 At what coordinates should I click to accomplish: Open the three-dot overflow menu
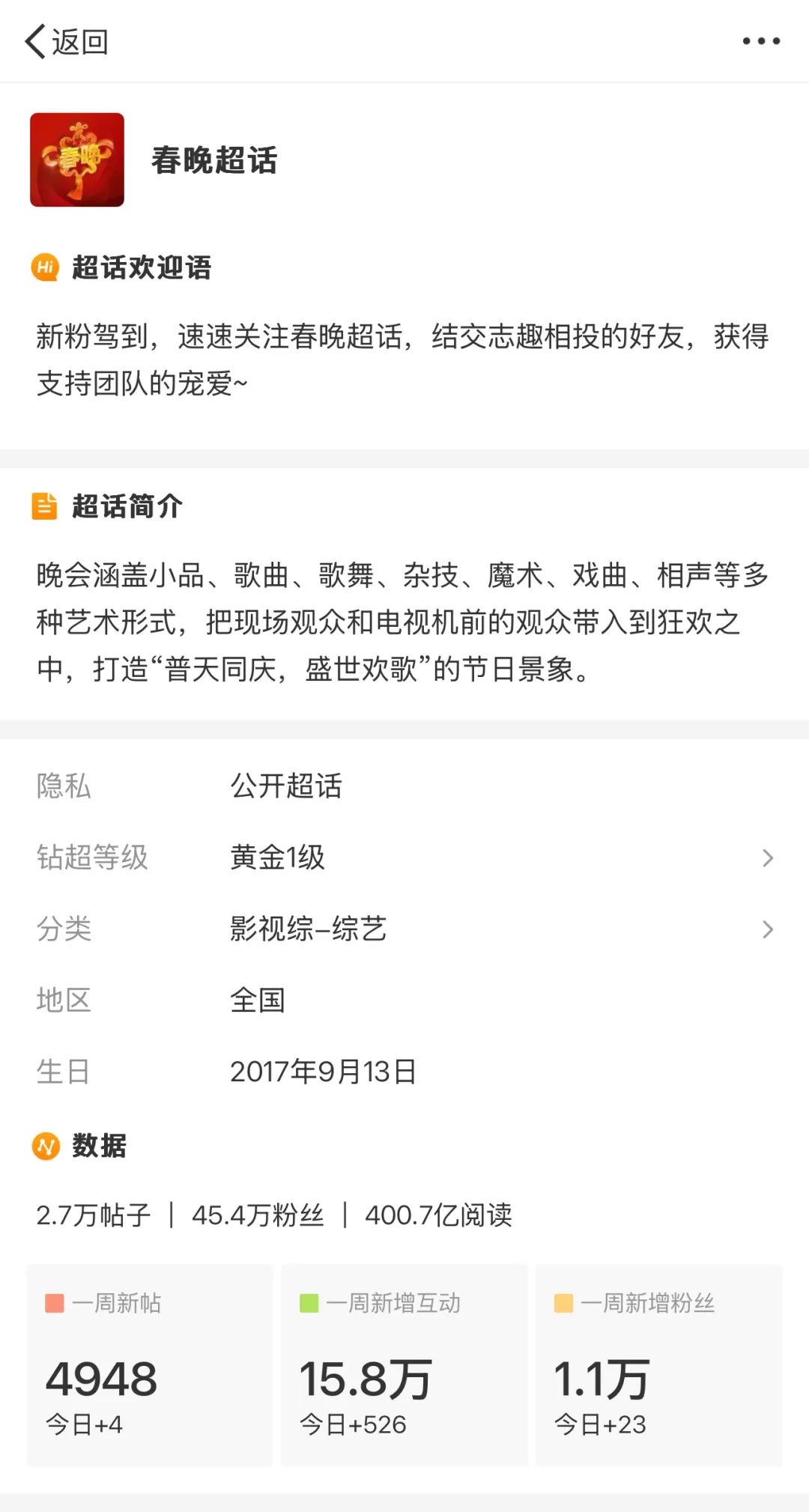(760, 41)
